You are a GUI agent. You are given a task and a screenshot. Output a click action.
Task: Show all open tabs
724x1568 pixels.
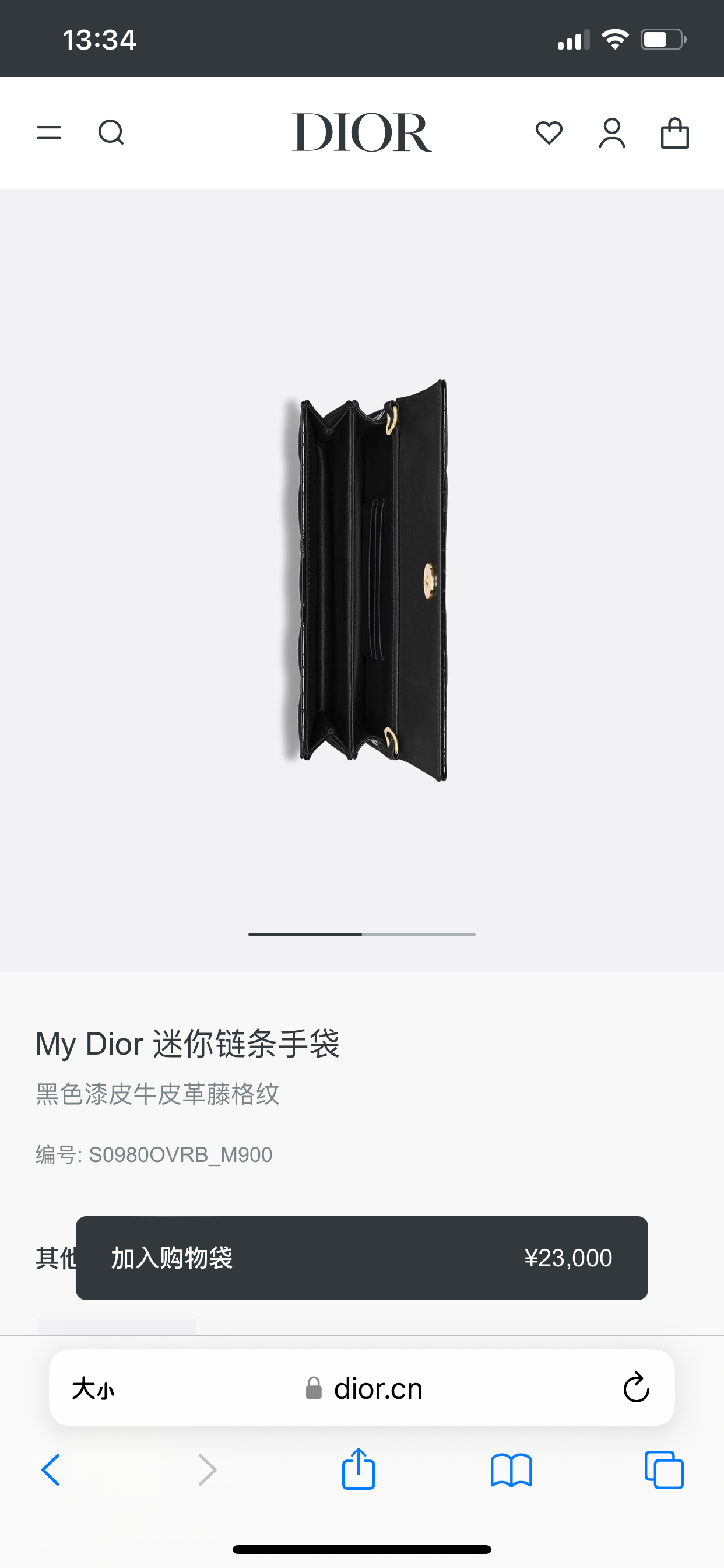coord(664,1470)
